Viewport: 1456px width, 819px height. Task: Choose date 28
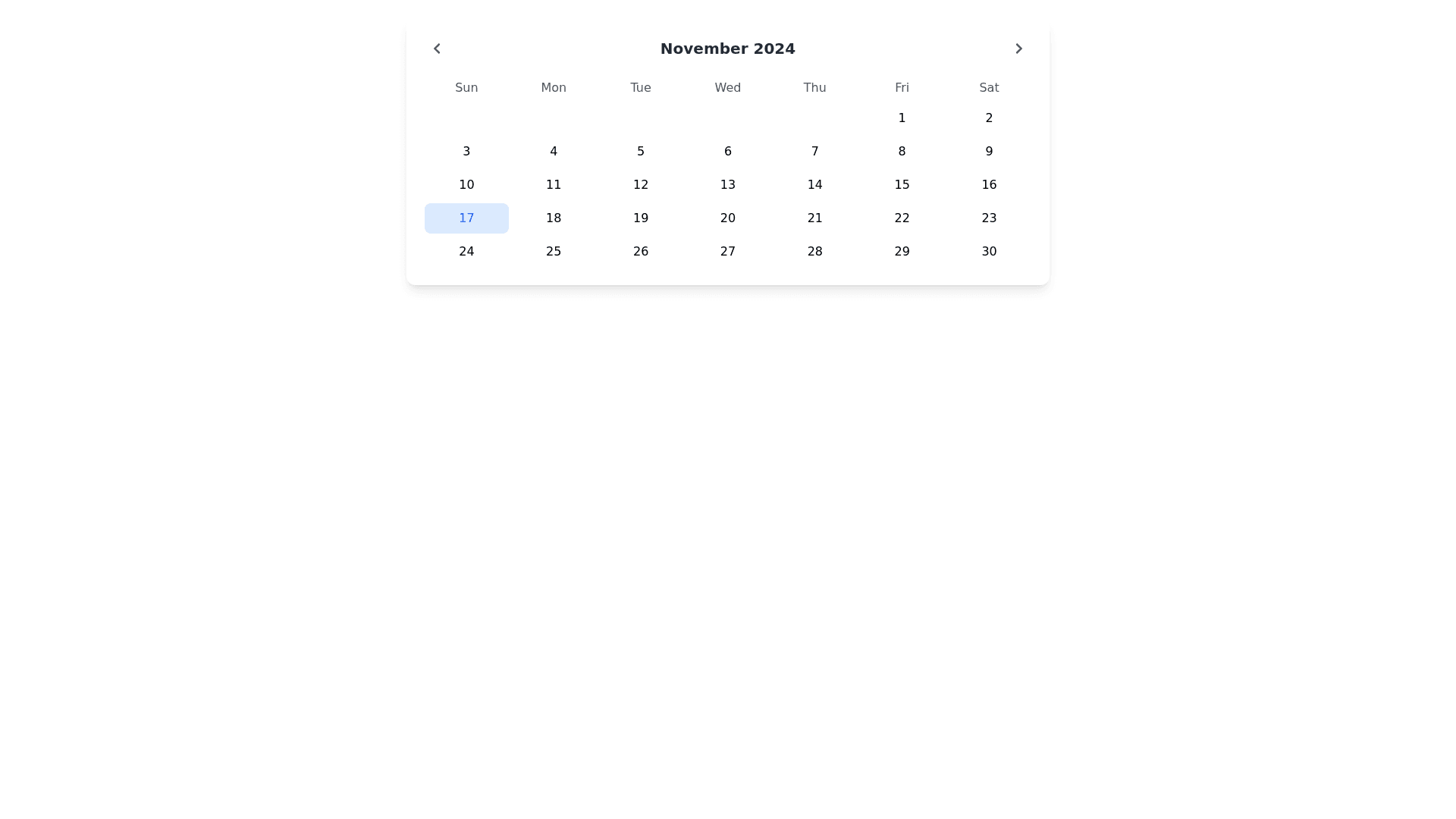(x=814, y=252)
